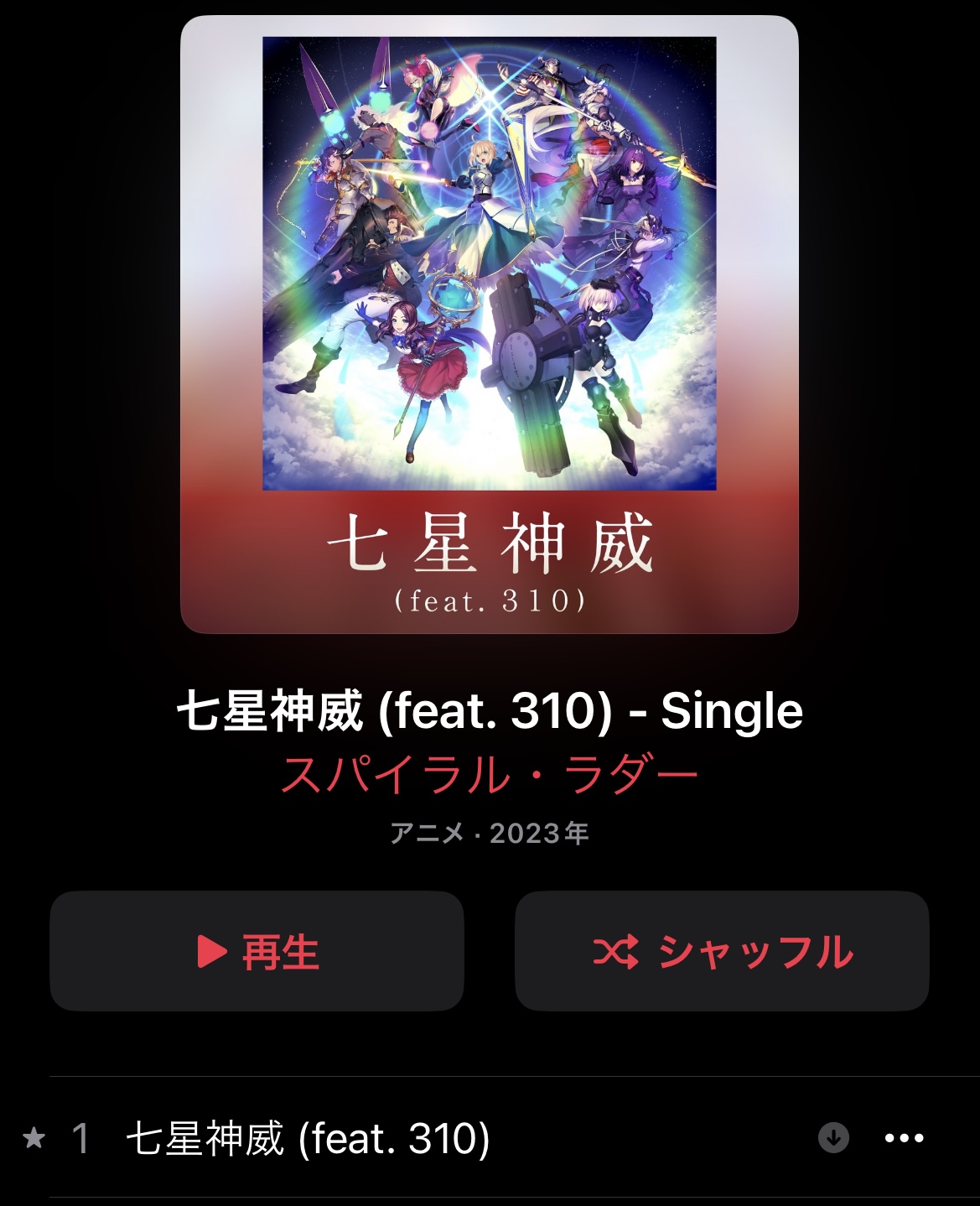Open the more options menu for track 1
Screen dimensions: 980x1206
click(904, 1138)
